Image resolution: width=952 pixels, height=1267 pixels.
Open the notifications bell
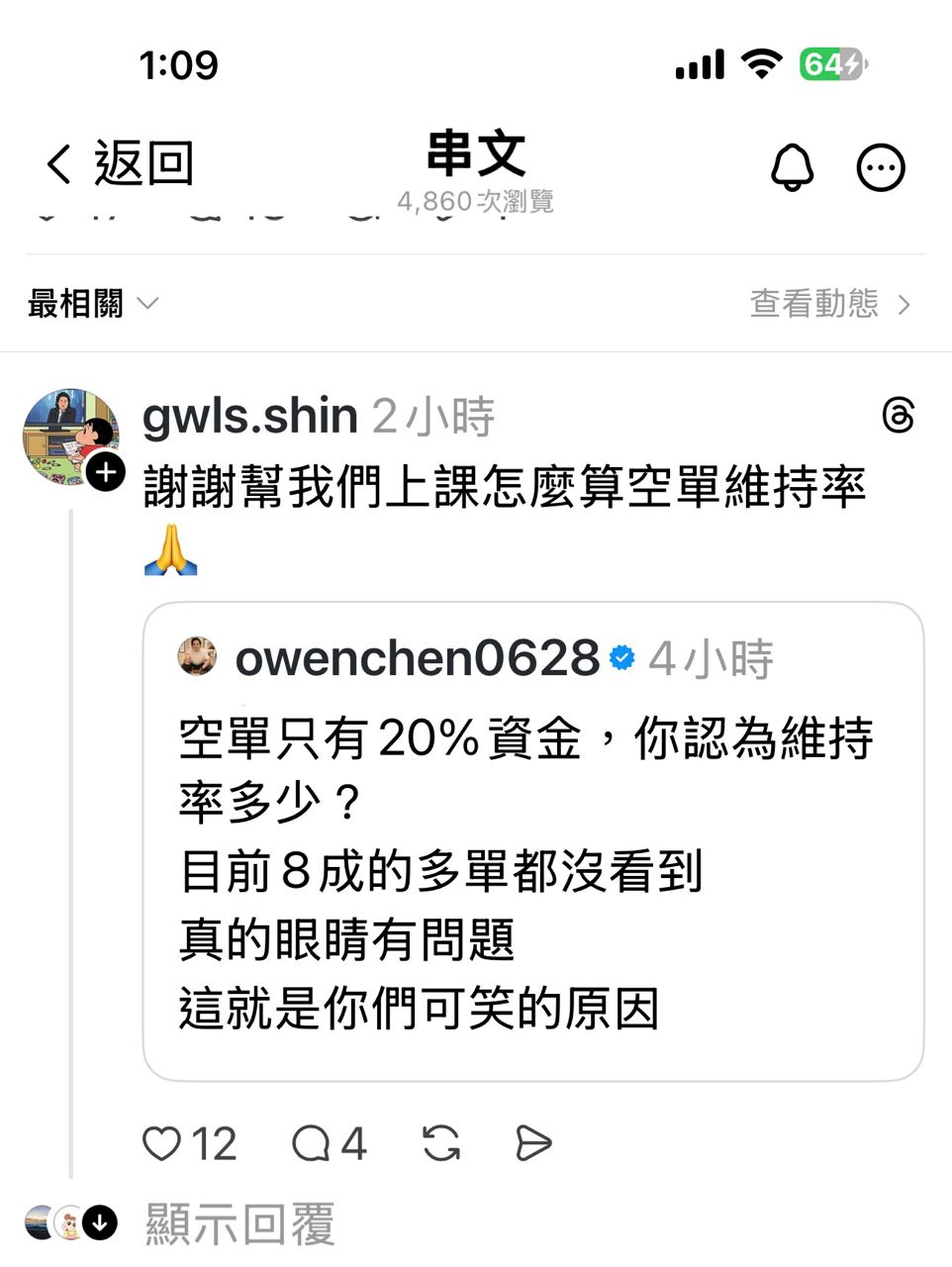pyautogui.click(x=792, y=167)
